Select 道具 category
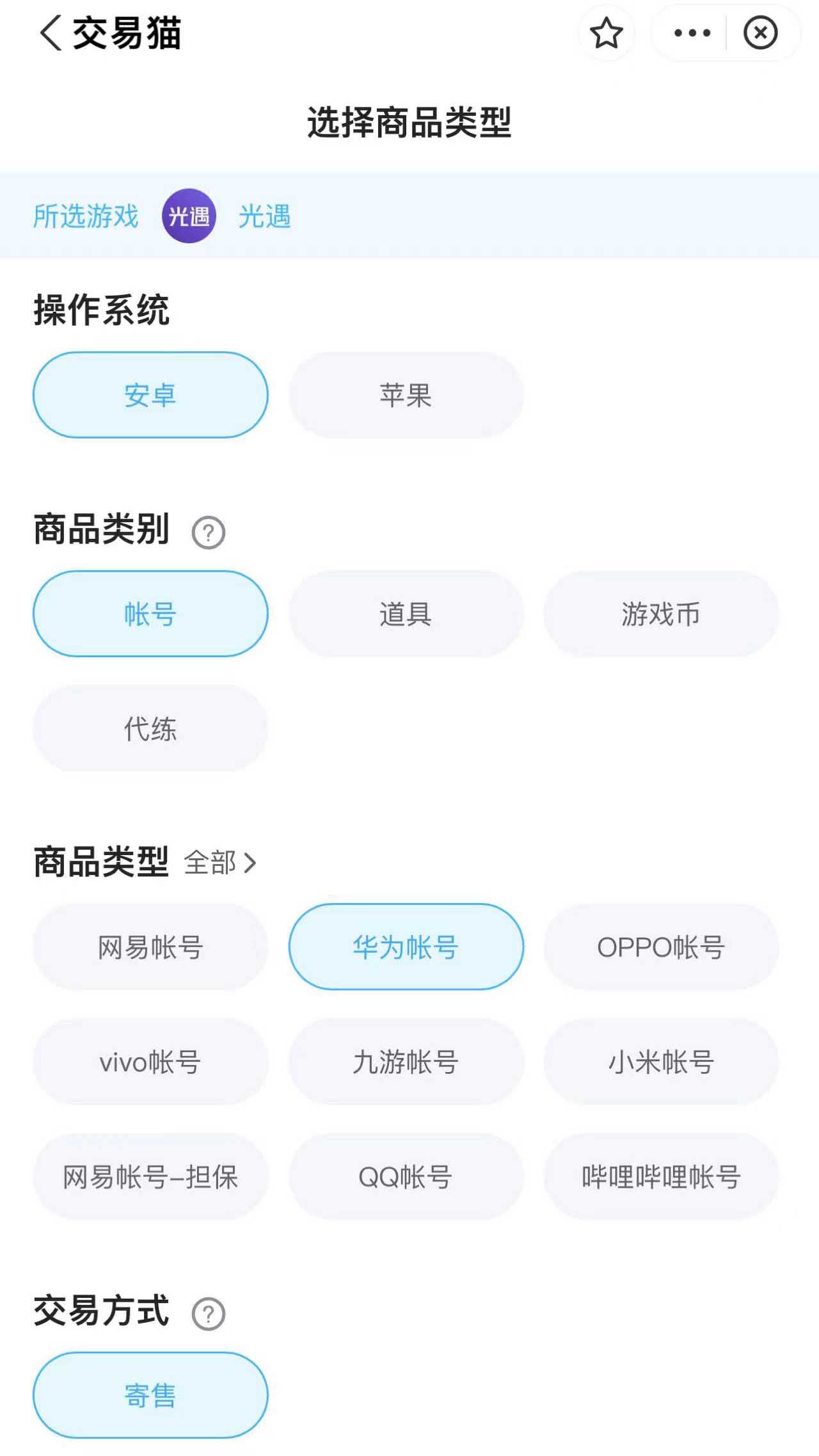Screen dimensions: 819x1456 point(406,614)
